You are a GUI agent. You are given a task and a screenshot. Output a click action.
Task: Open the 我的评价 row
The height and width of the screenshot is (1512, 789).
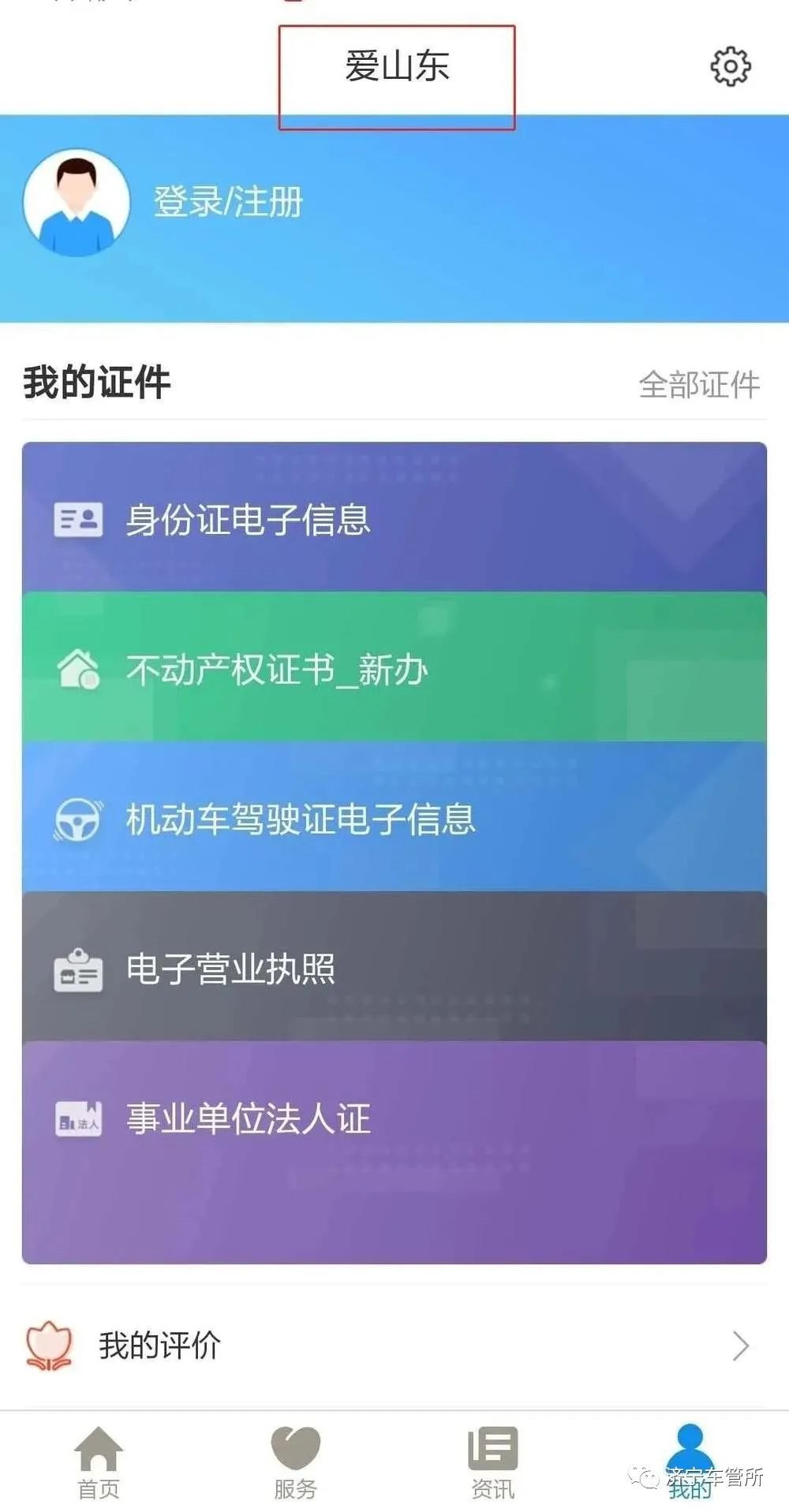pos(394,1346)
